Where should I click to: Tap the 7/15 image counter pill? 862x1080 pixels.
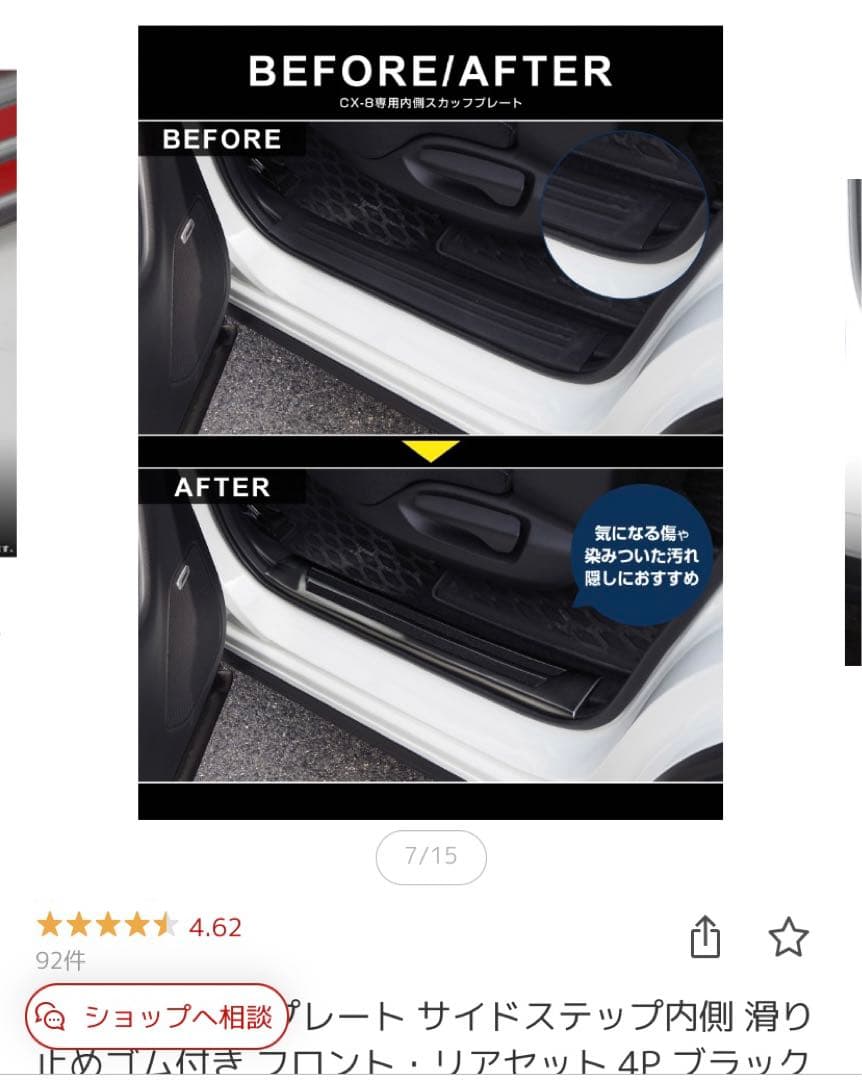coord(430,858)
